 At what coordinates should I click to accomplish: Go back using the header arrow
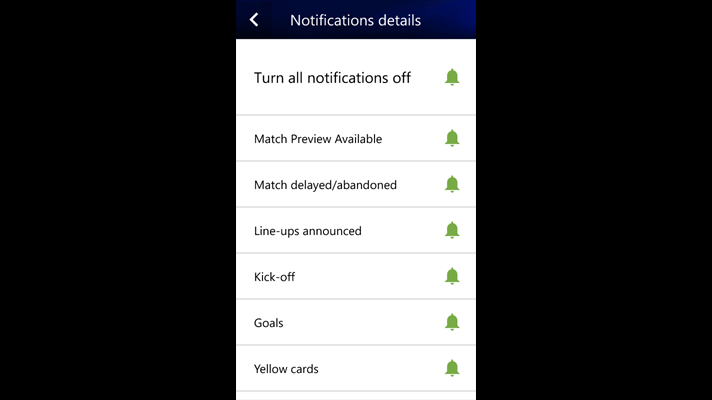coord(254,20)
